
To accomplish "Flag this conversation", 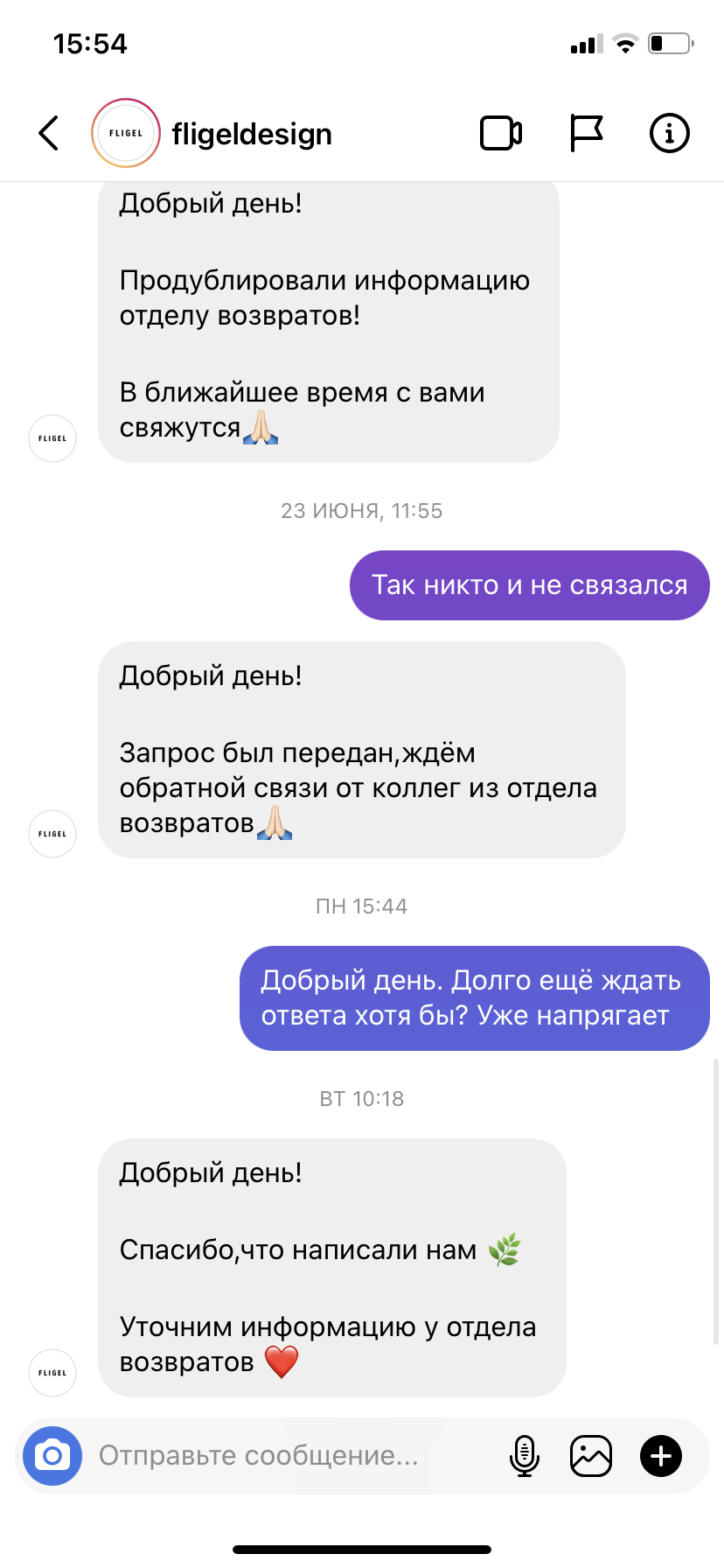I will (x=586, y=133).
